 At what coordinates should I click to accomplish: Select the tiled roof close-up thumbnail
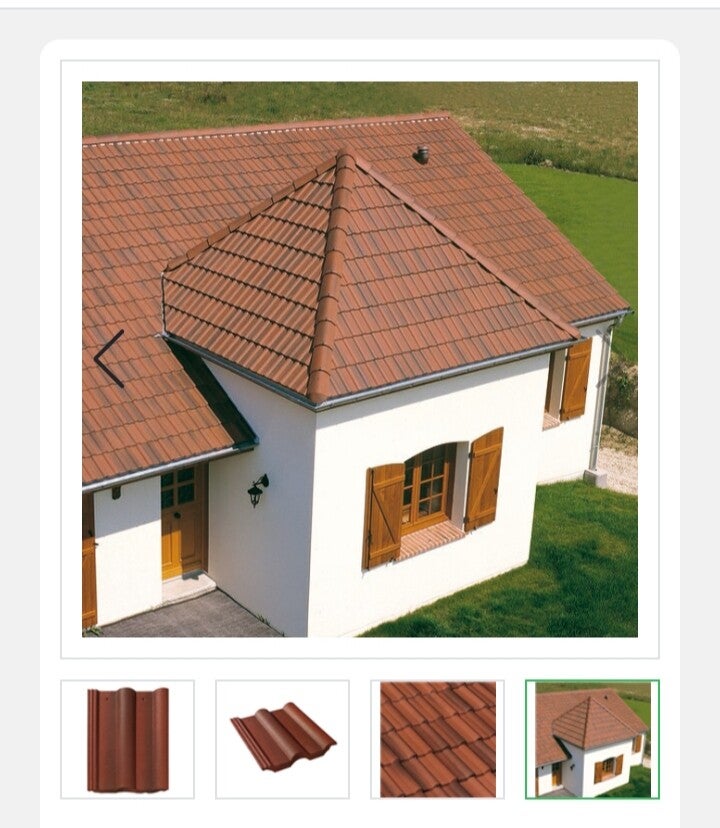click(437, 739)
